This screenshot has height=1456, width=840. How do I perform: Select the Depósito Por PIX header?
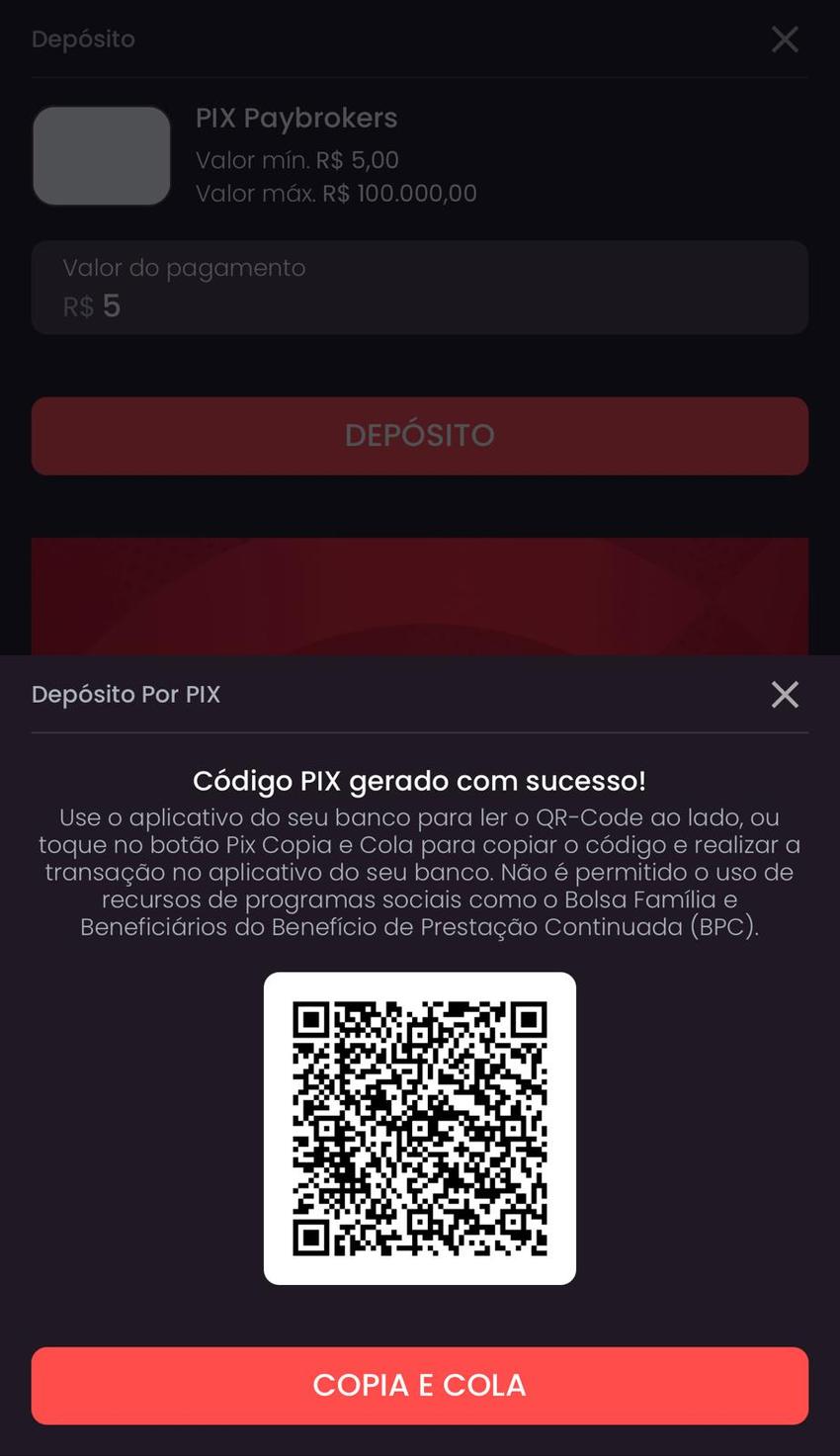pyautogui.click(x=126, y=694)
